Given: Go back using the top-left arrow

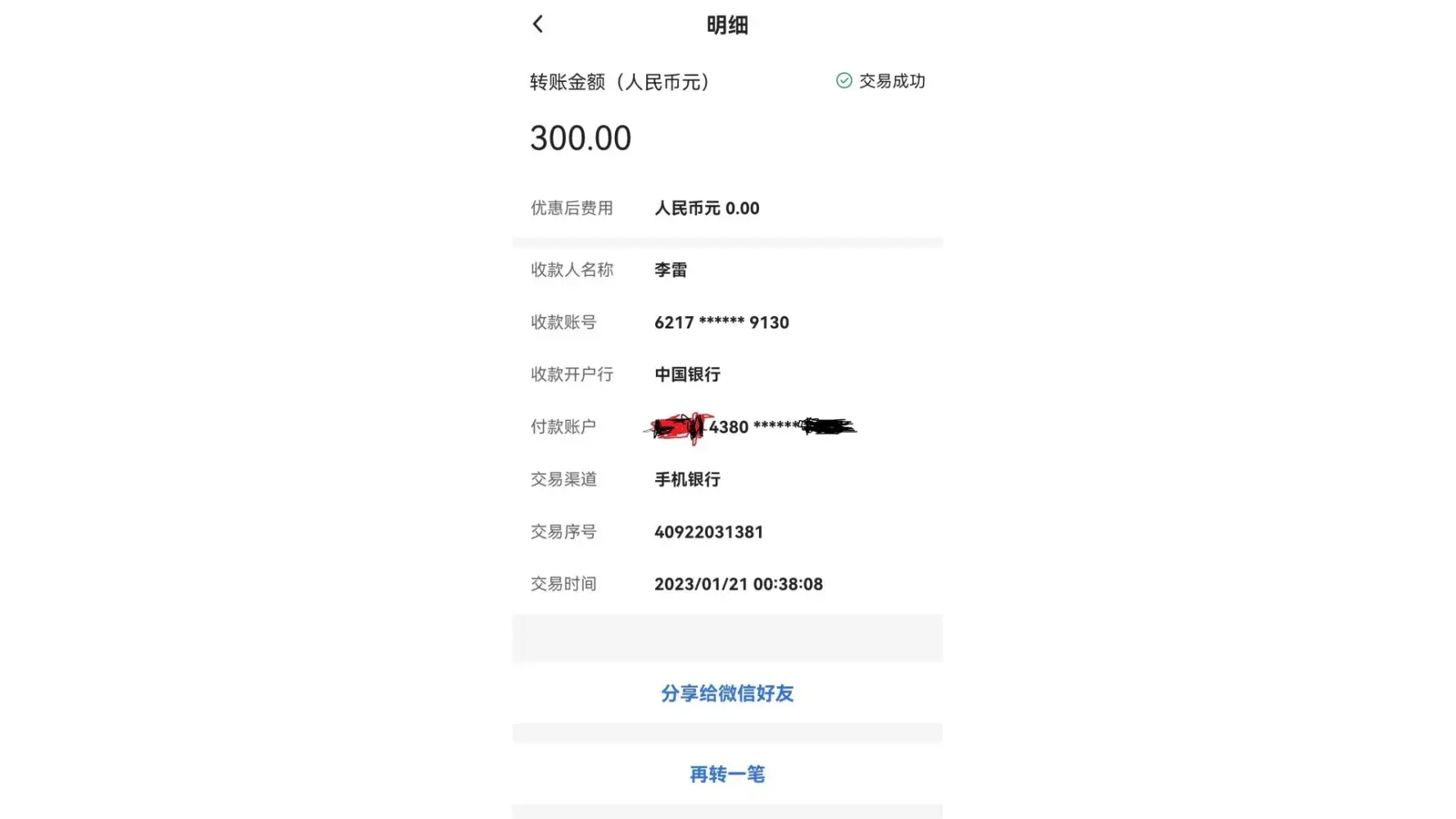Looking at the screenshot, I should [x=538, y=25].
